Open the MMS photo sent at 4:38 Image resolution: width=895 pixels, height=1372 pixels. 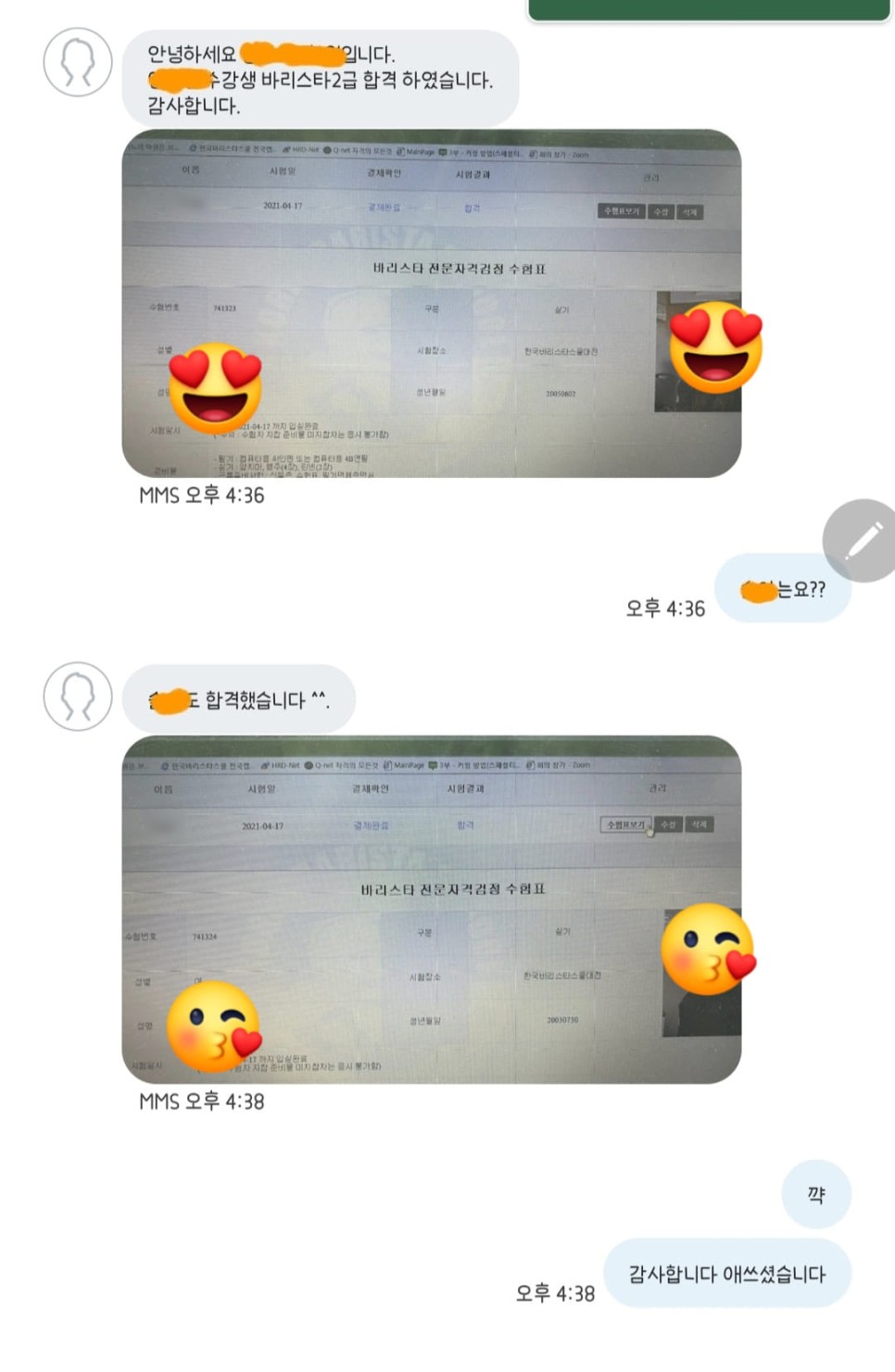431,910
